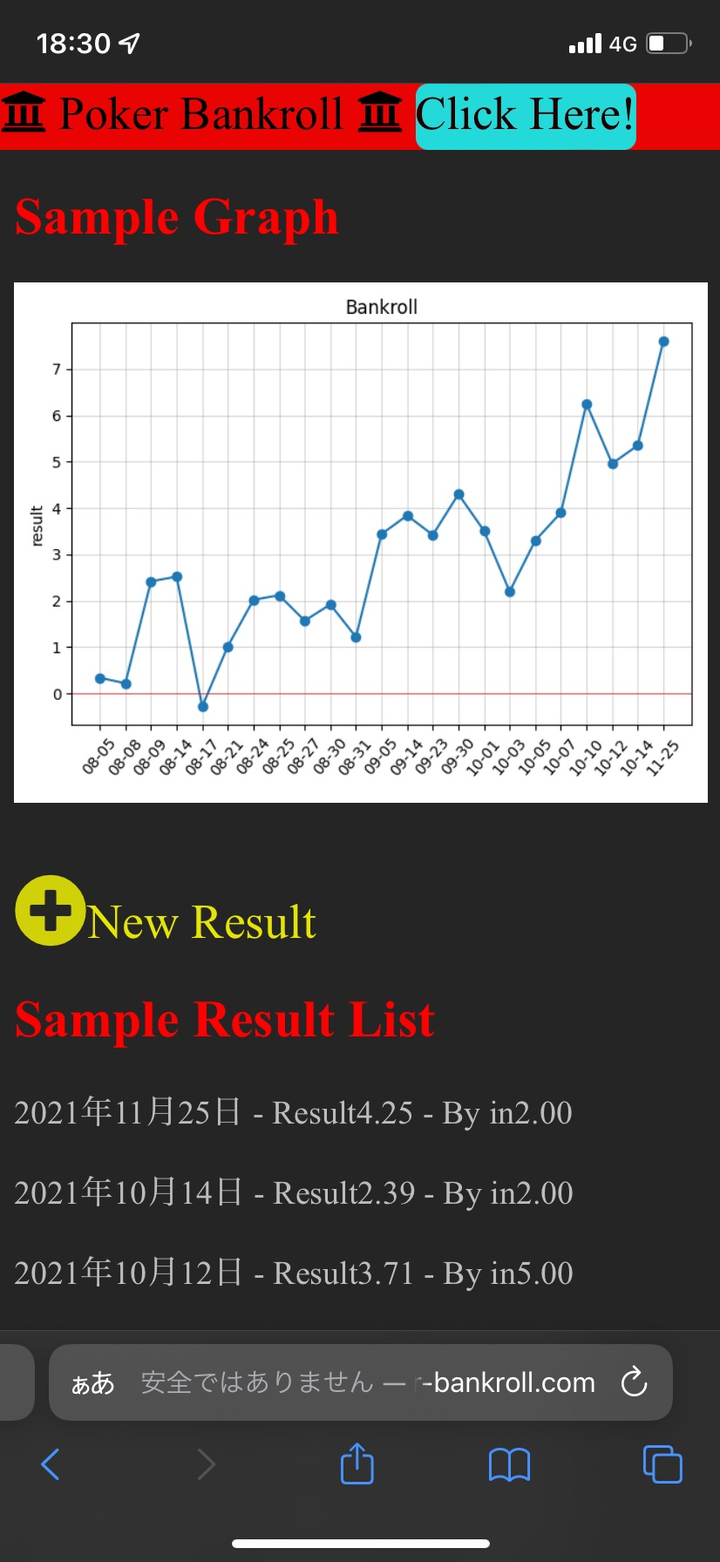Open the 2021年10月12日 result entry
This screenshot has height=1562, width=720.
pyautogui.click(x=292, y=1272)
